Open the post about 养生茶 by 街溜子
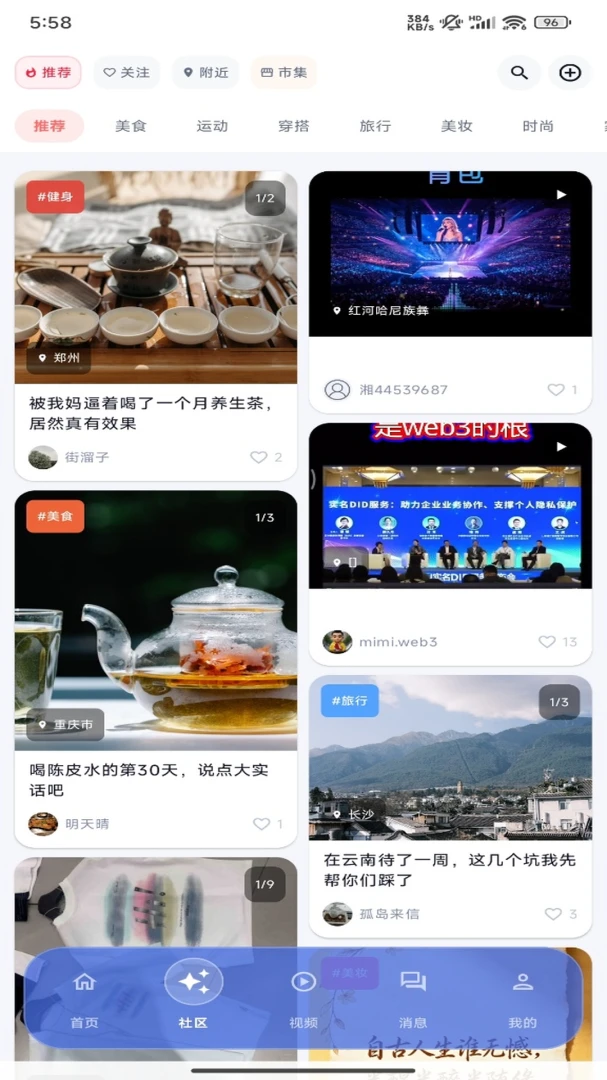The width and height of the screenshot is (607, 1080). [156, 325]
